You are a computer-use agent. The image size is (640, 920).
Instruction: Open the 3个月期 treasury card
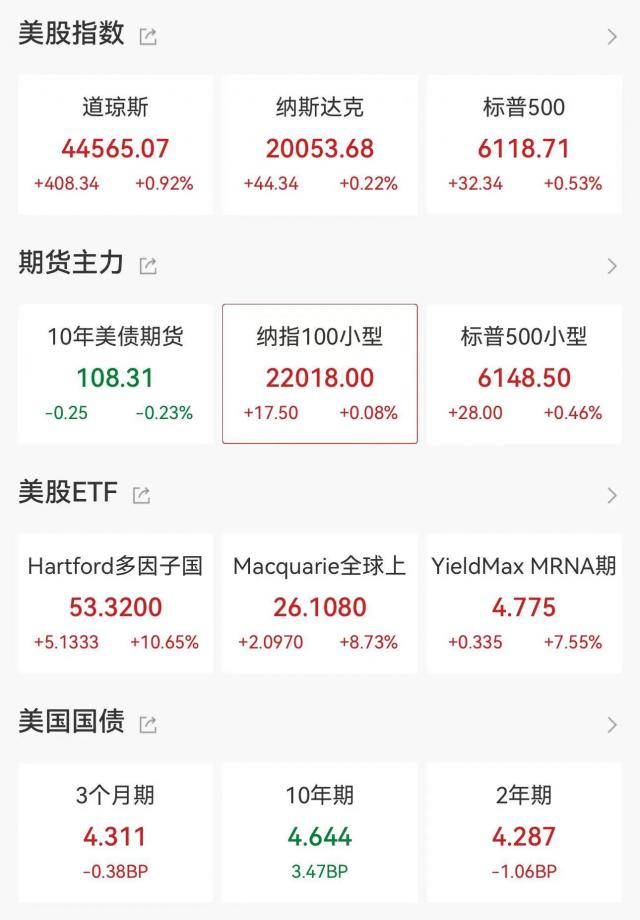tap(115, 831)
